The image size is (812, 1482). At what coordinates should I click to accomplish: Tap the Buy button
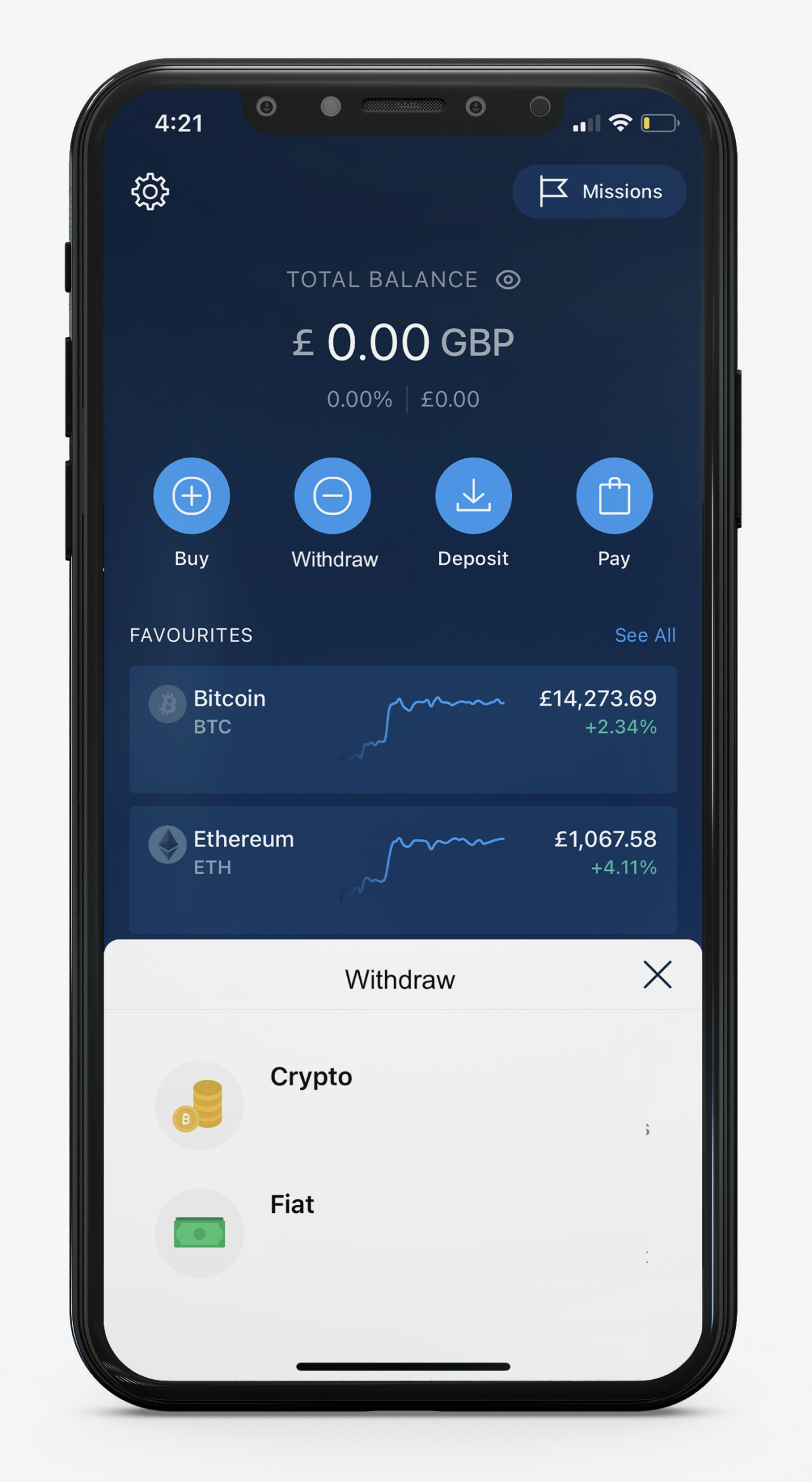coord(192,496)
